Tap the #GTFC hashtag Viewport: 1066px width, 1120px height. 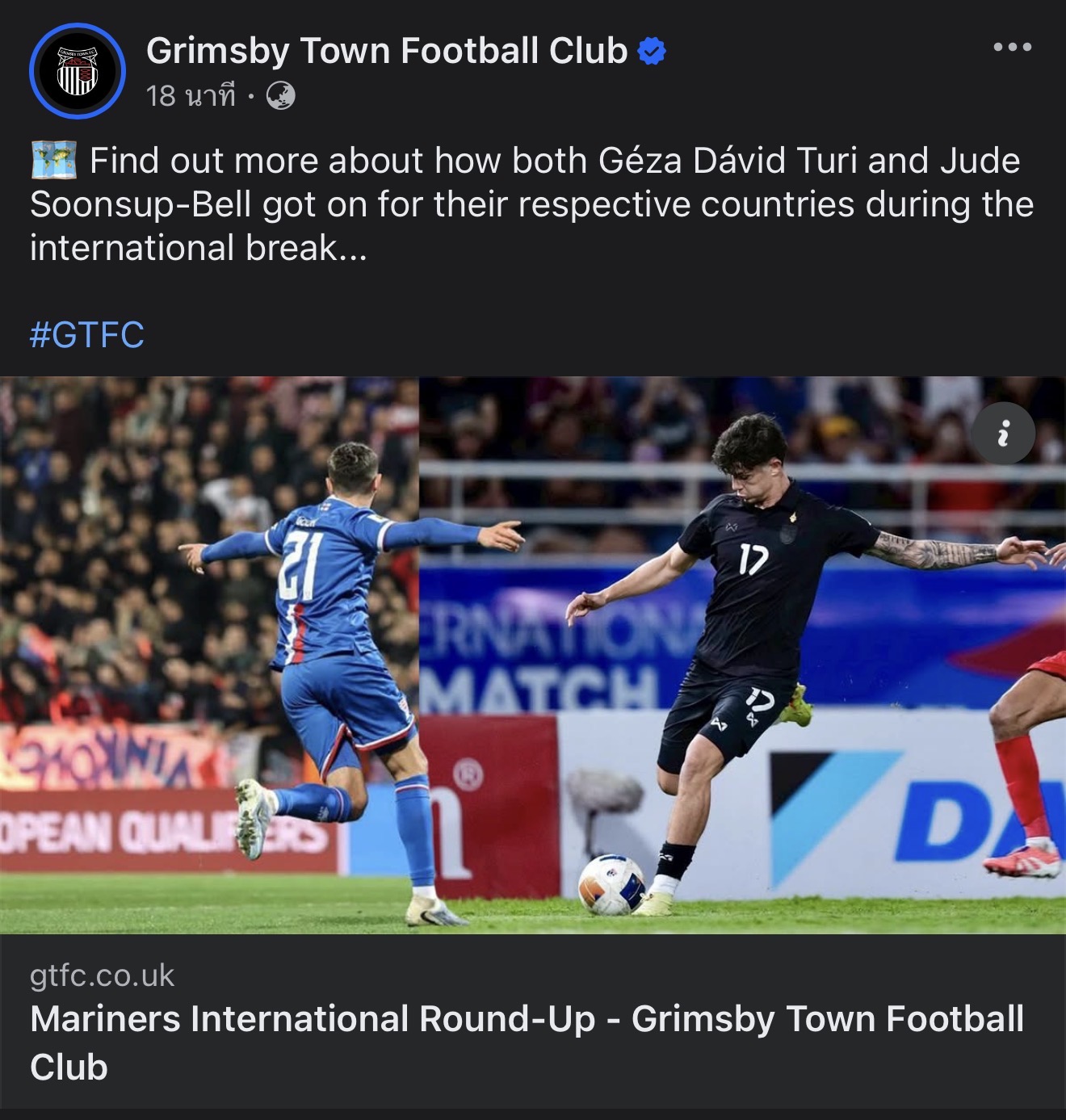point(87,334)
